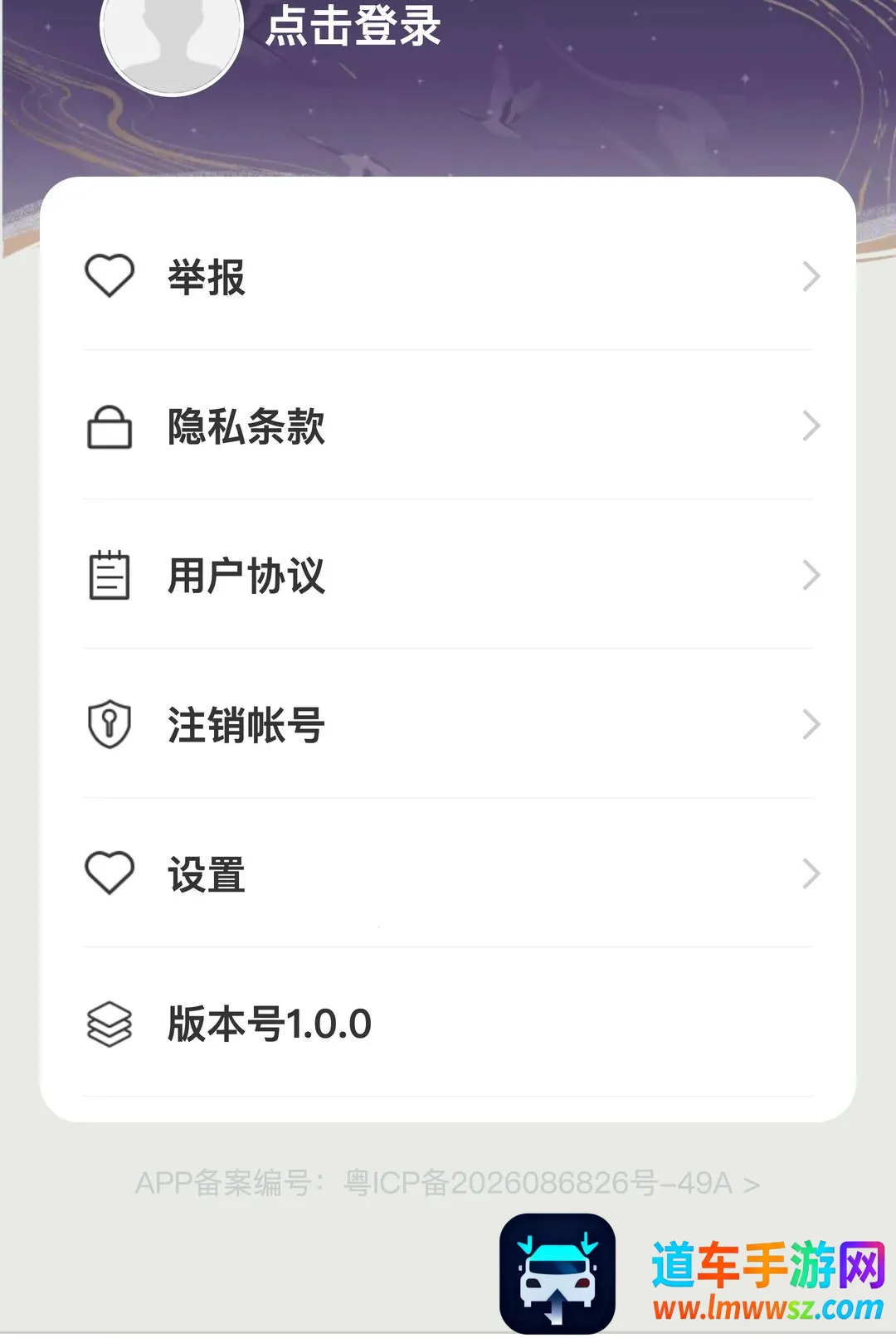The width and height of the screenshot is (896, 1338).
Task: Open the 举报 report row
Action: tap(448, 276)
